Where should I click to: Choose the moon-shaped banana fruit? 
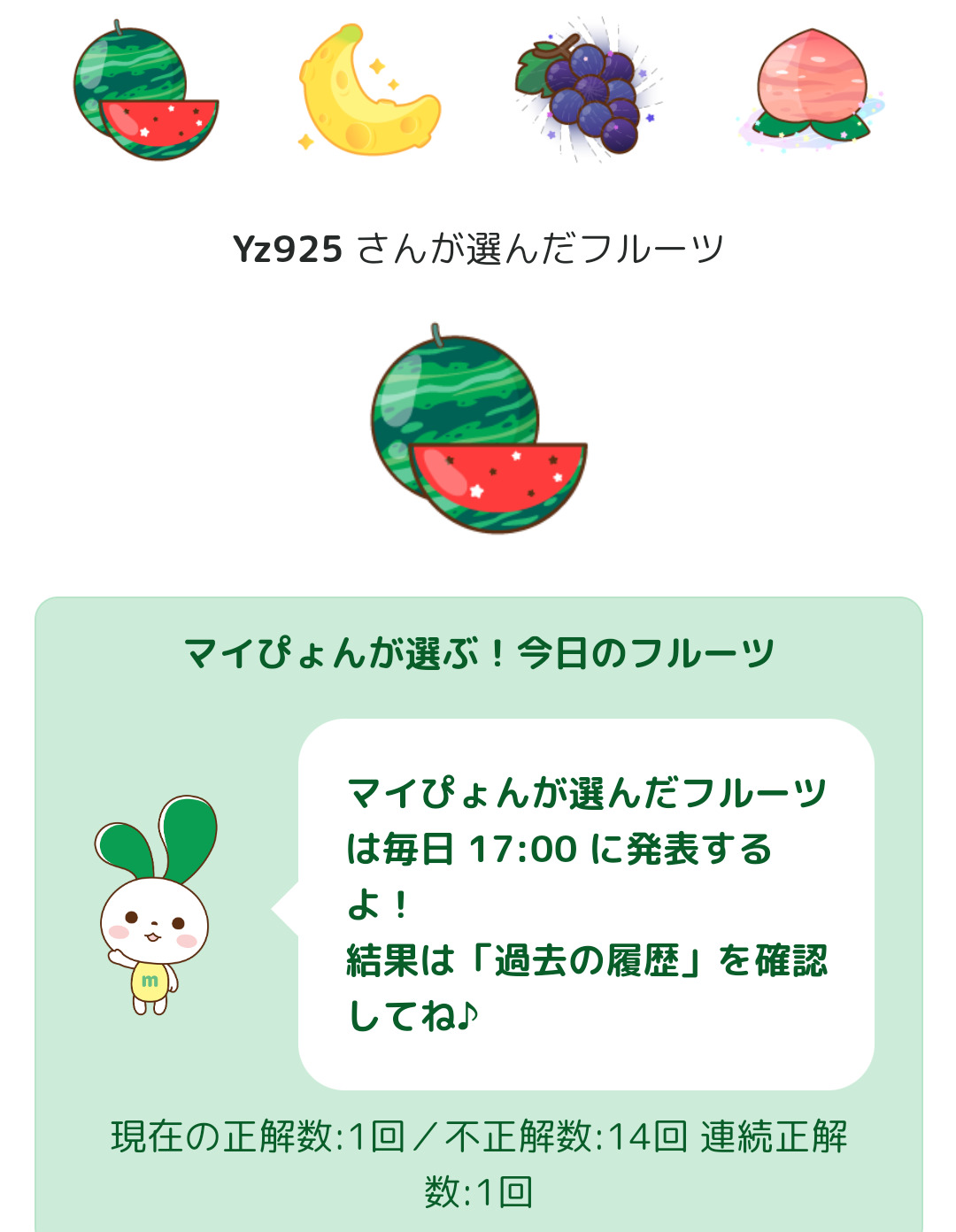366,92
